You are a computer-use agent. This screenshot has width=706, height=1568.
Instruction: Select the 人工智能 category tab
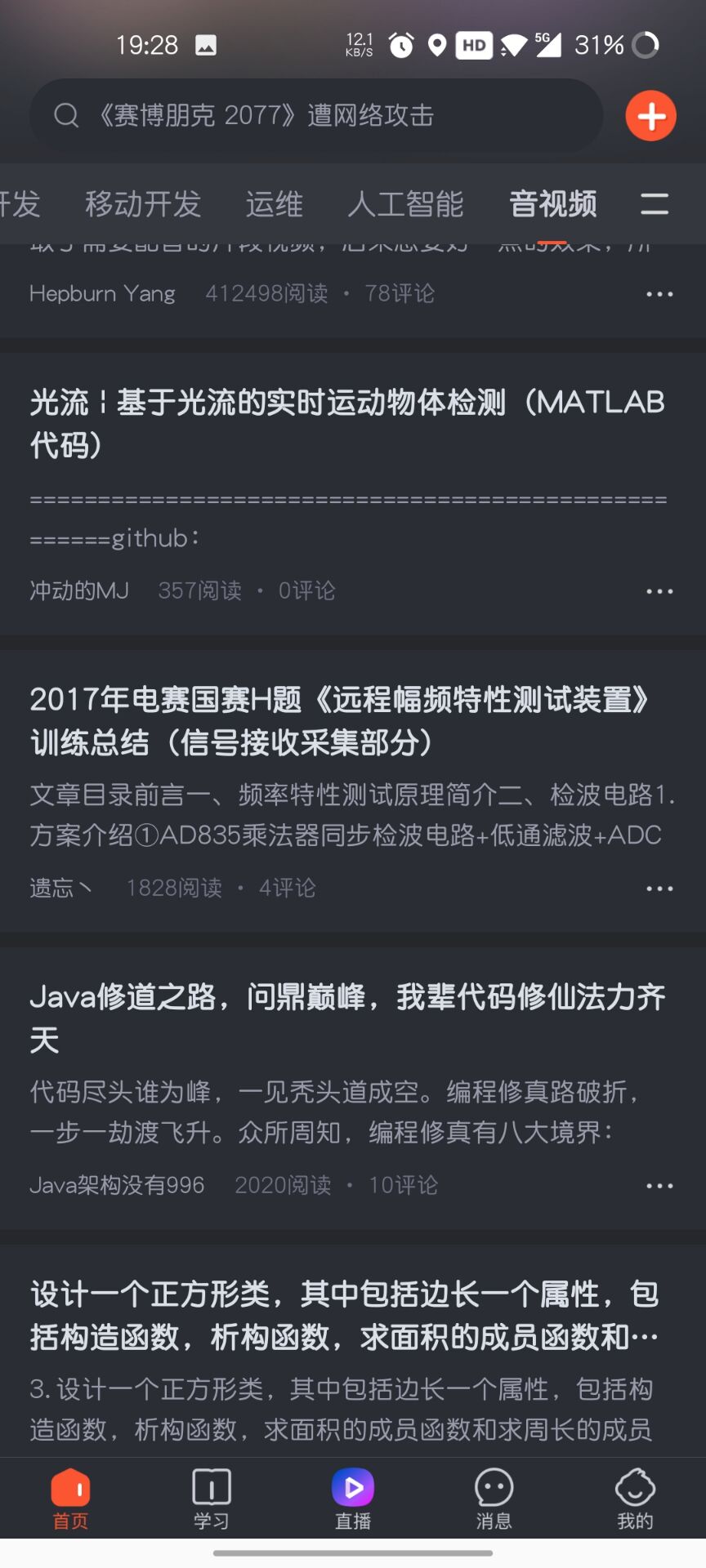(x=405, y=204)
